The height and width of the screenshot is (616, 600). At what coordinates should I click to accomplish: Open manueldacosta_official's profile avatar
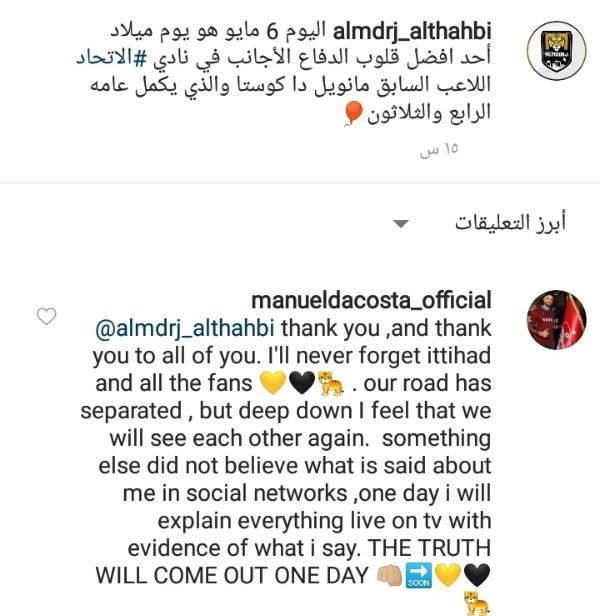click(555, 320)
